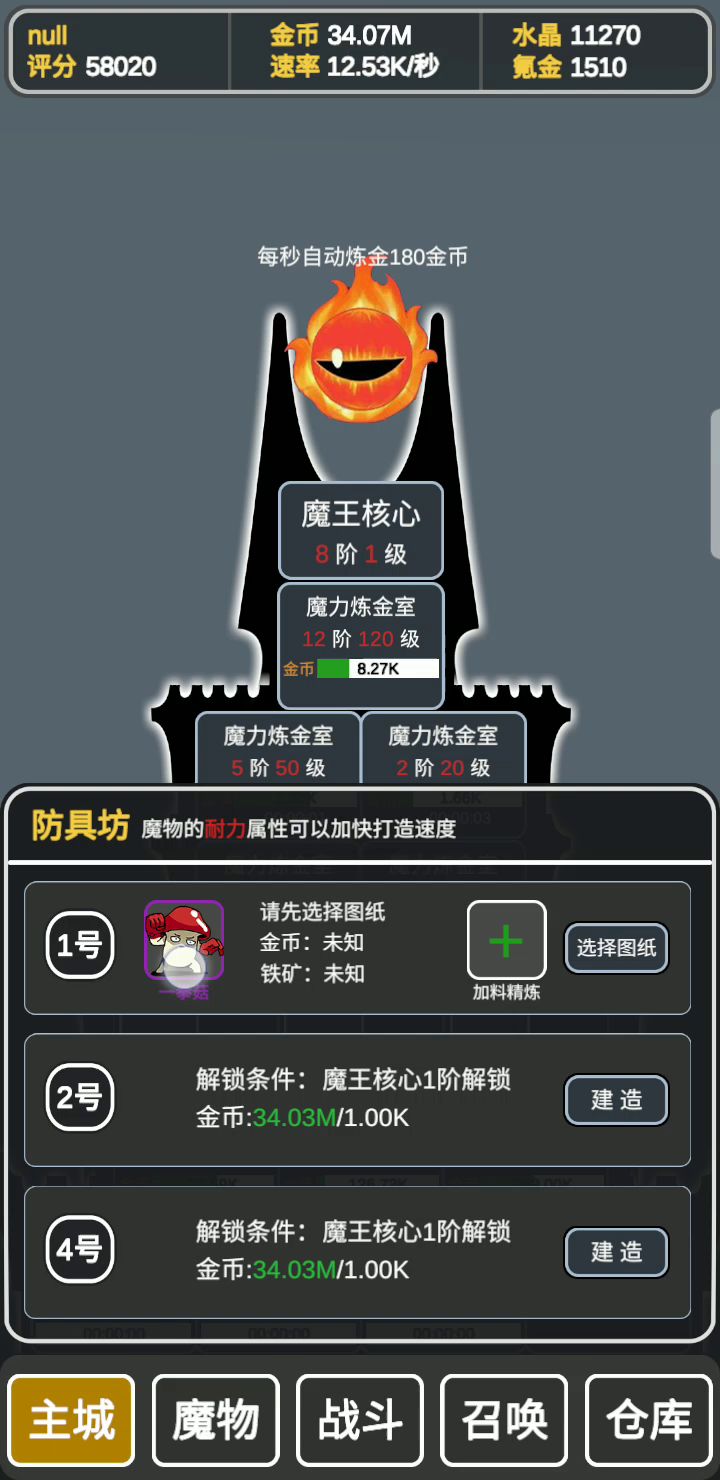Screen dimensions: 720x1480
Task: Open the 5阶 50级 魔力炼金室
Action: [277, 749]
